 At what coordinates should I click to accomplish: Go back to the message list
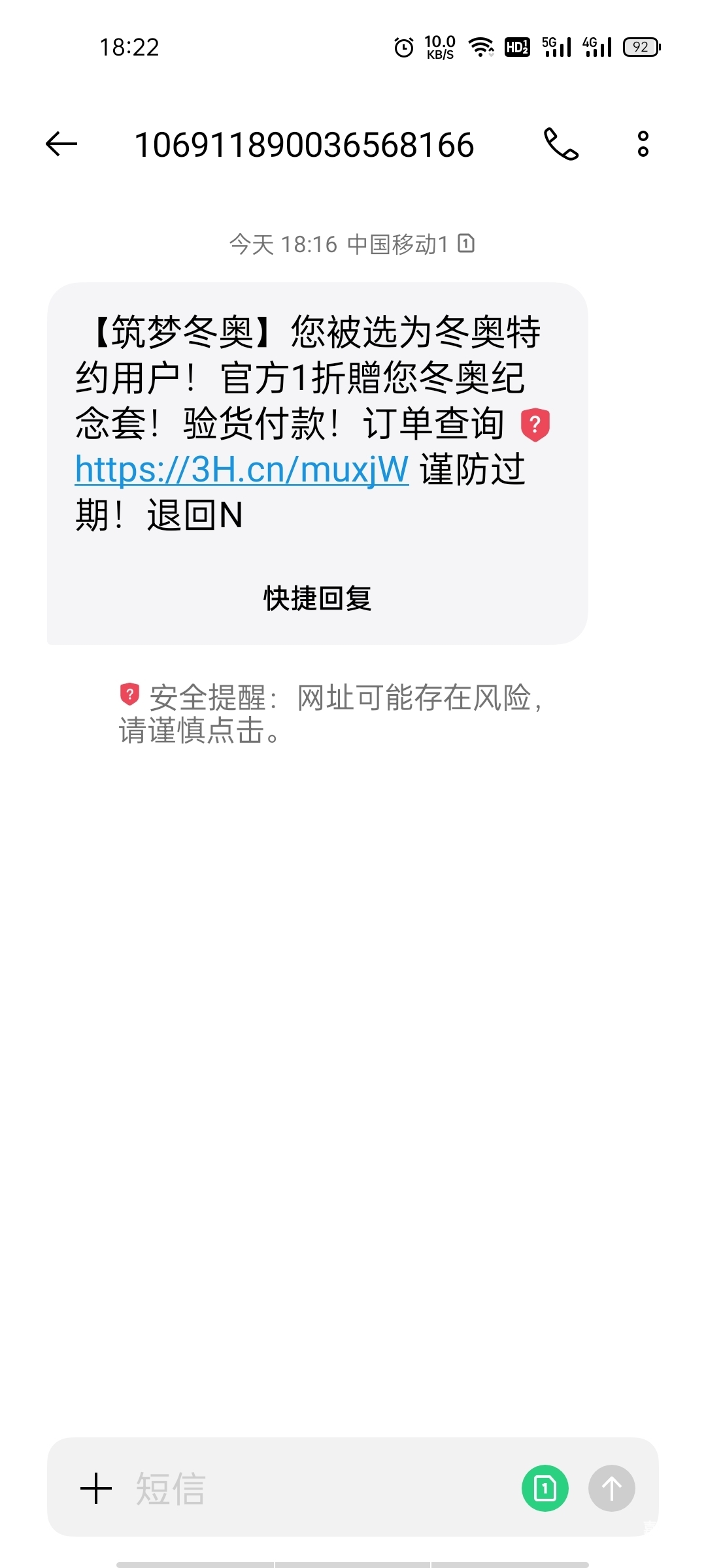click(x=61, y=144)
